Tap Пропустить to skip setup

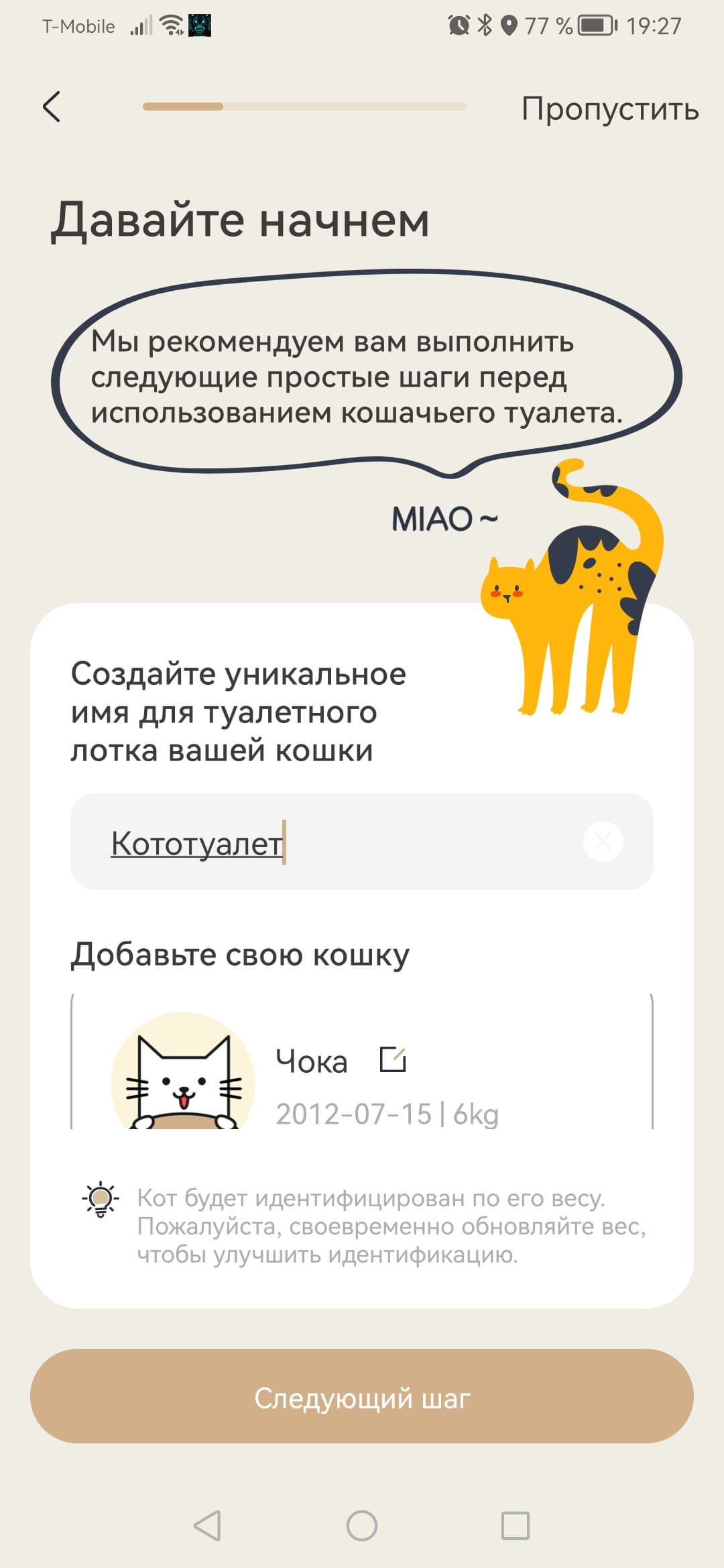(609, 109)
